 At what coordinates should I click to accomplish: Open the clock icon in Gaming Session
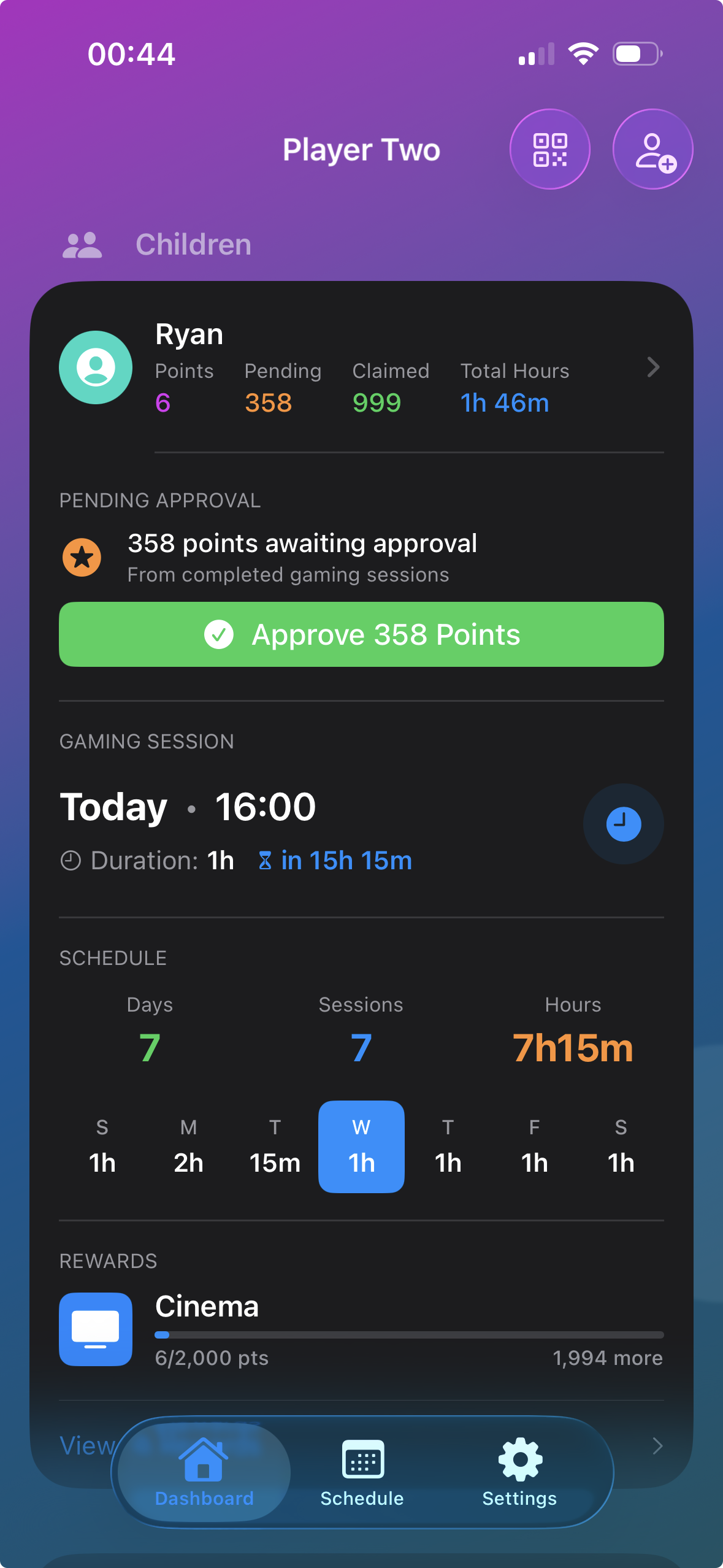coord(623,824)
